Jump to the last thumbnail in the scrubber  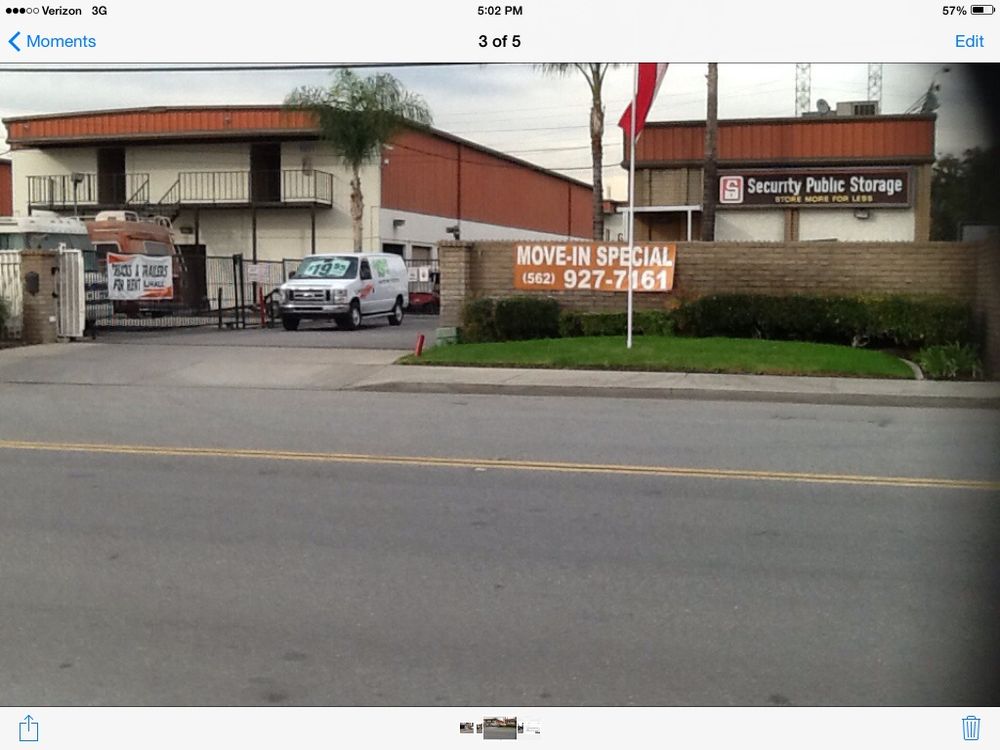pos(533,728)
